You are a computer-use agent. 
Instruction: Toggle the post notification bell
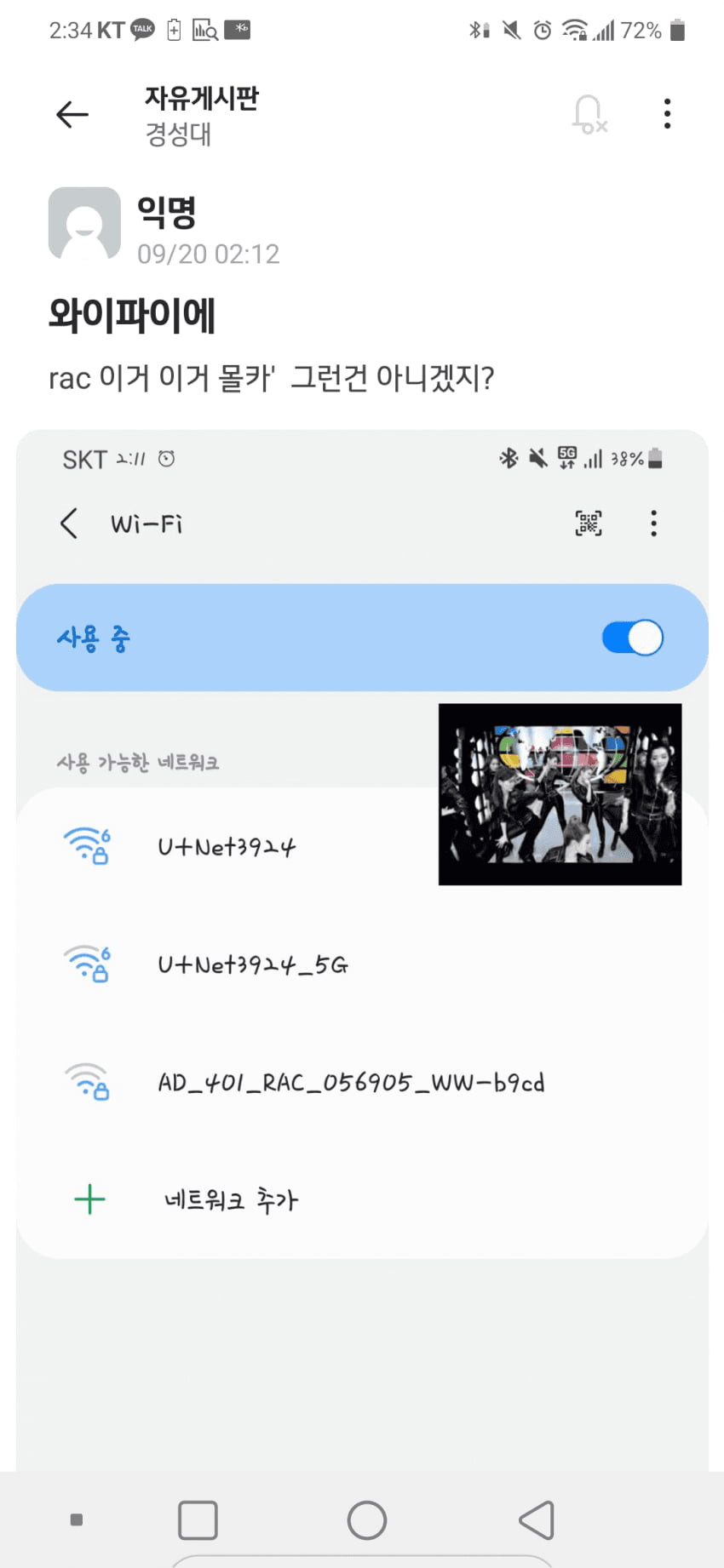(x=589, y=114)
